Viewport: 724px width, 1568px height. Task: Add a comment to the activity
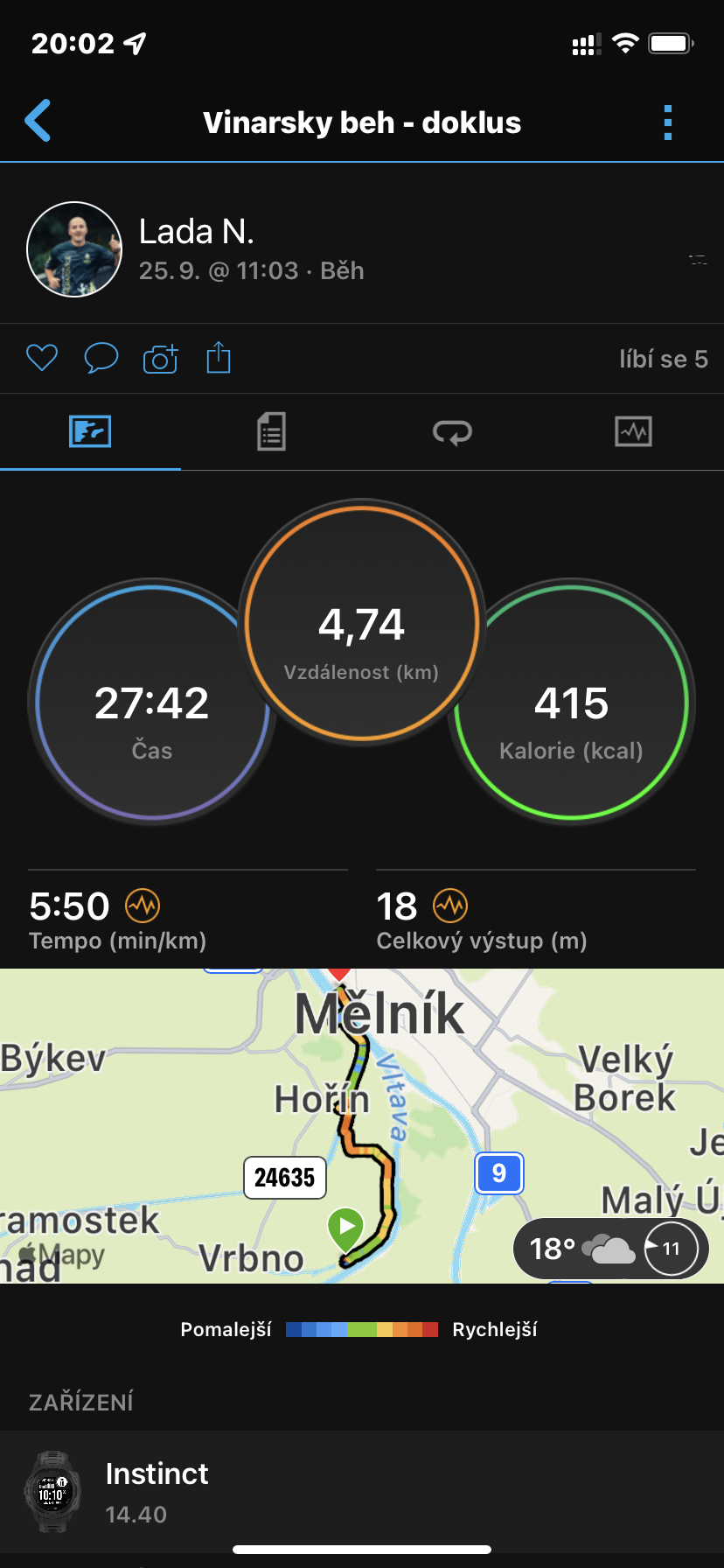pyautogui.click(x=101, y=358)
